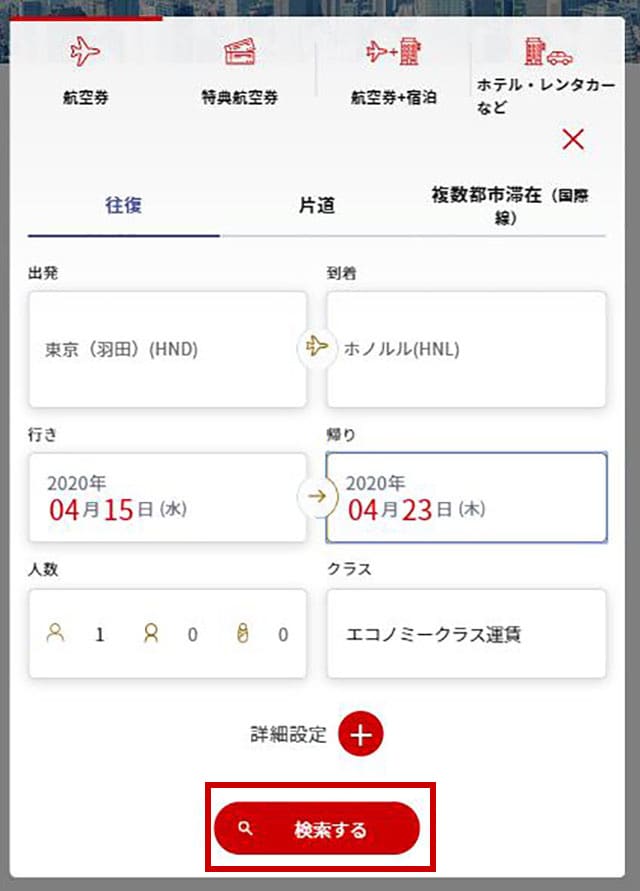The width and height of the screenshot is (640, 891).
Task: Edit outbound date 04月15日
Action: (167, 498)
